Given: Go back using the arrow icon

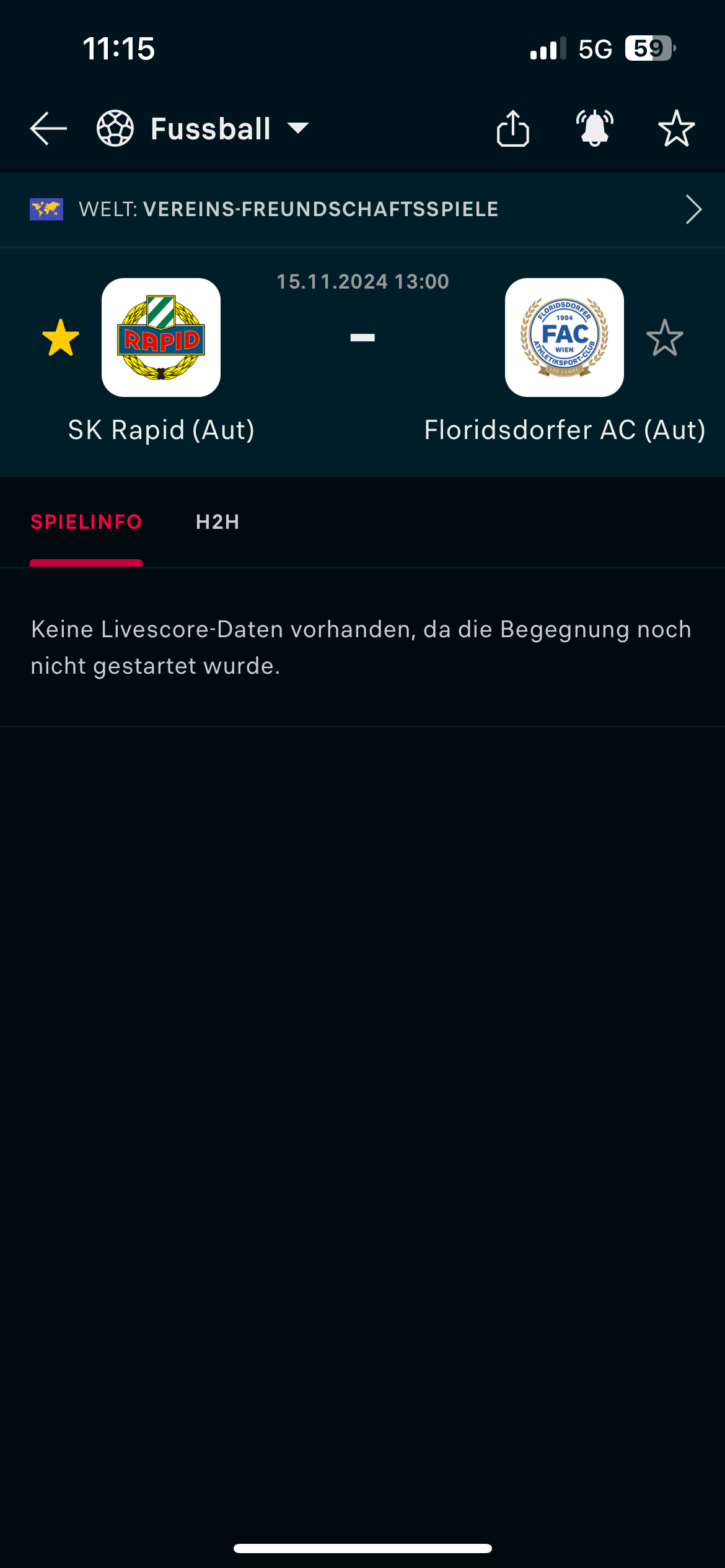Looking at the screenshot, I should click(48, 129).
